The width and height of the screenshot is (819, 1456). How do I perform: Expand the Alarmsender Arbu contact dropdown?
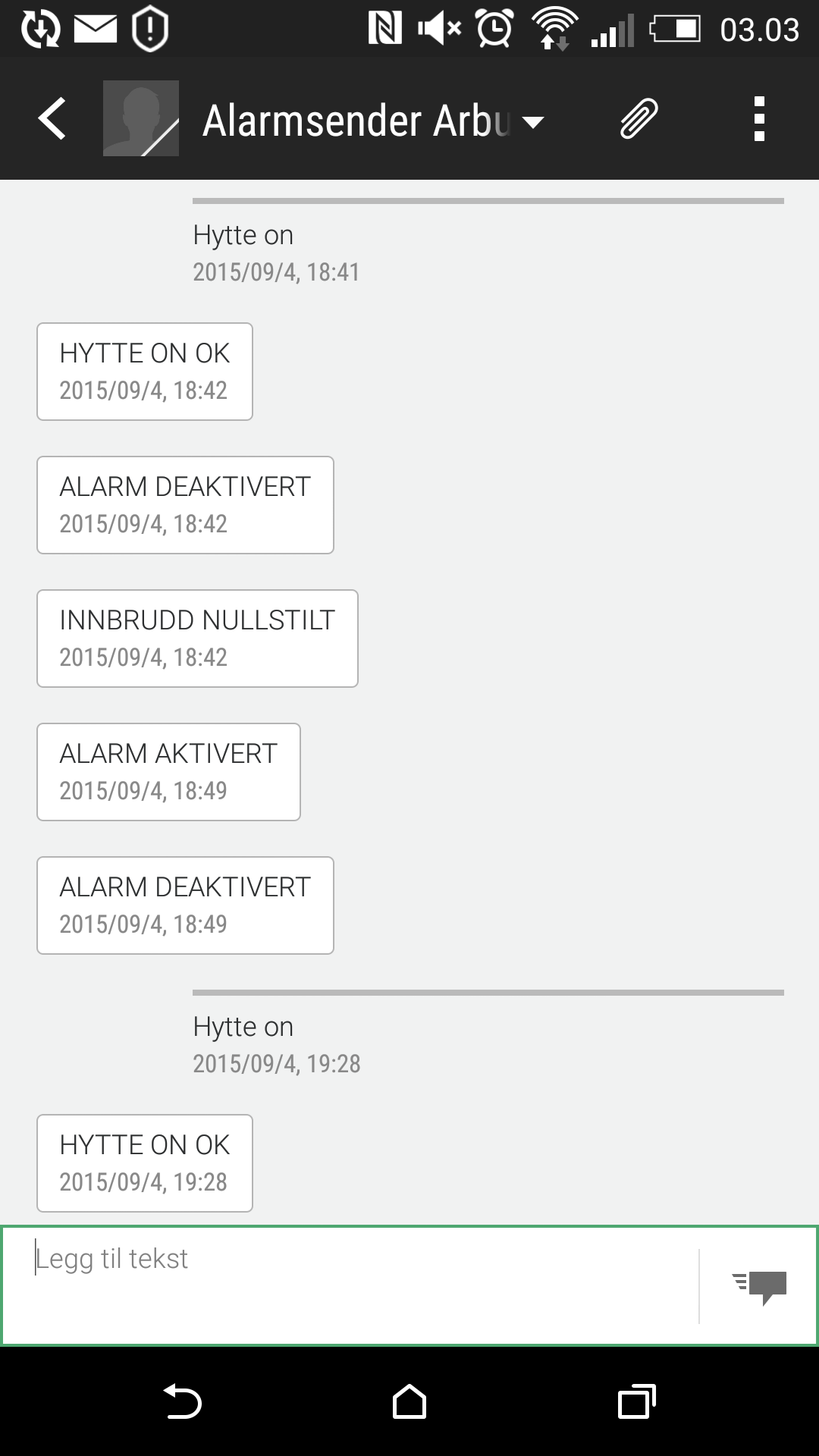(533, 121)
